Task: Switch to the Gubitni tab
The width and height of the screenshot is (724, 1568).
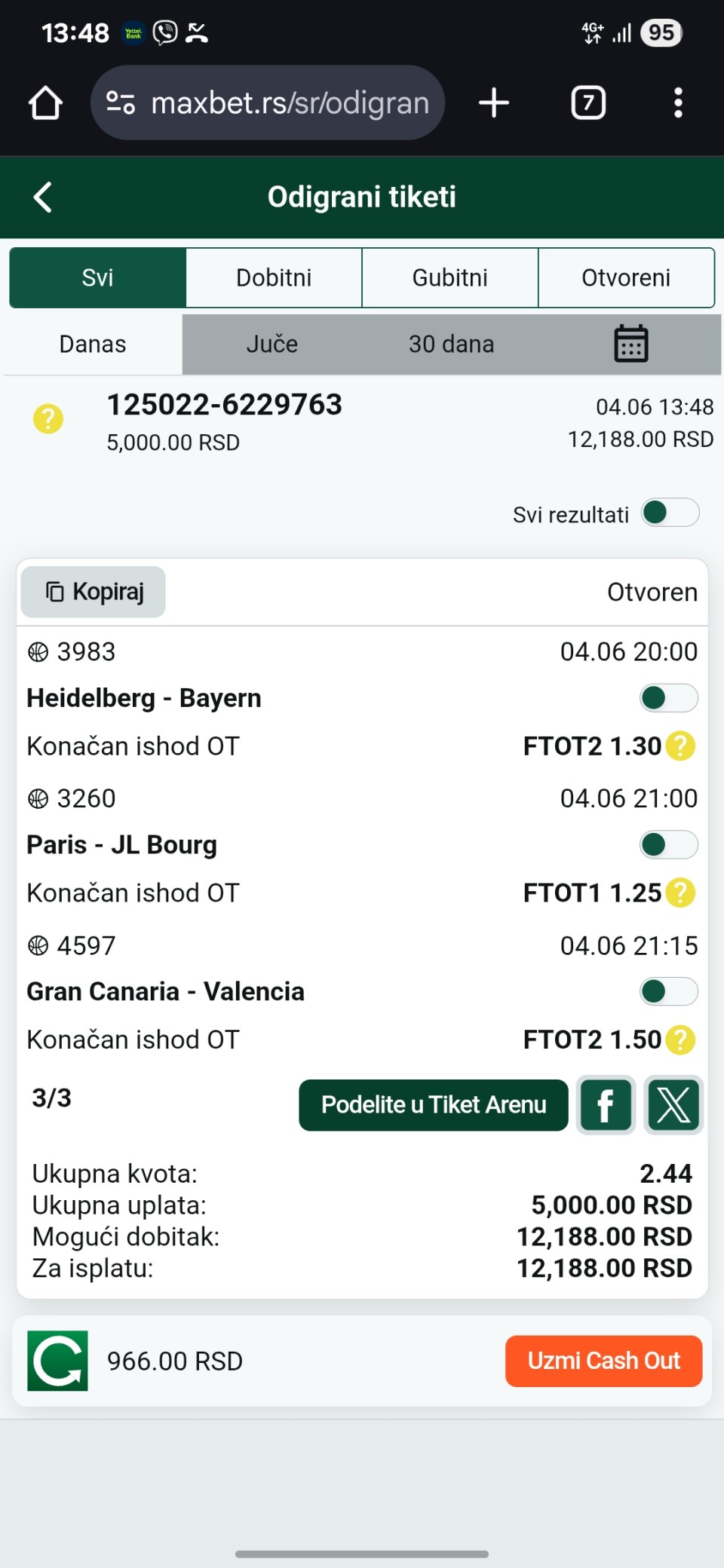Action: [x=450, y=277]
